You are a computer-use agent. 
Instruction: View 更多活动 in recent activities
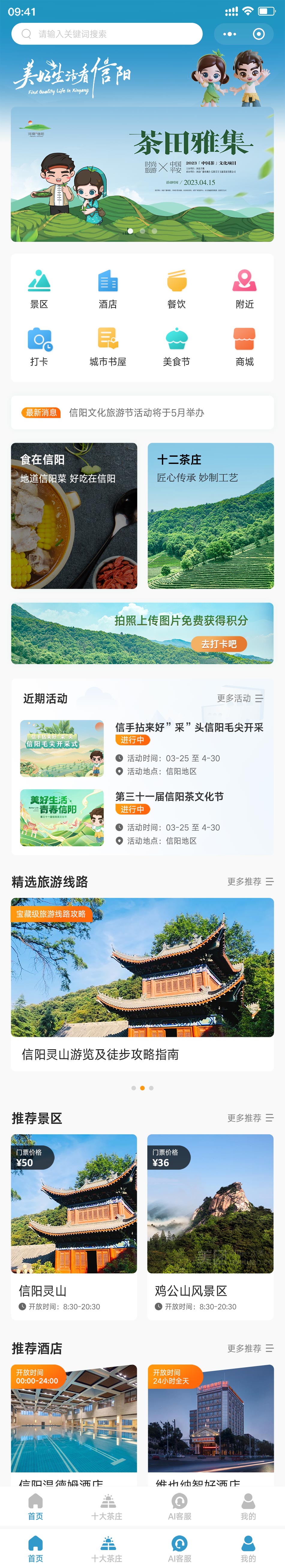click(239, 698)
